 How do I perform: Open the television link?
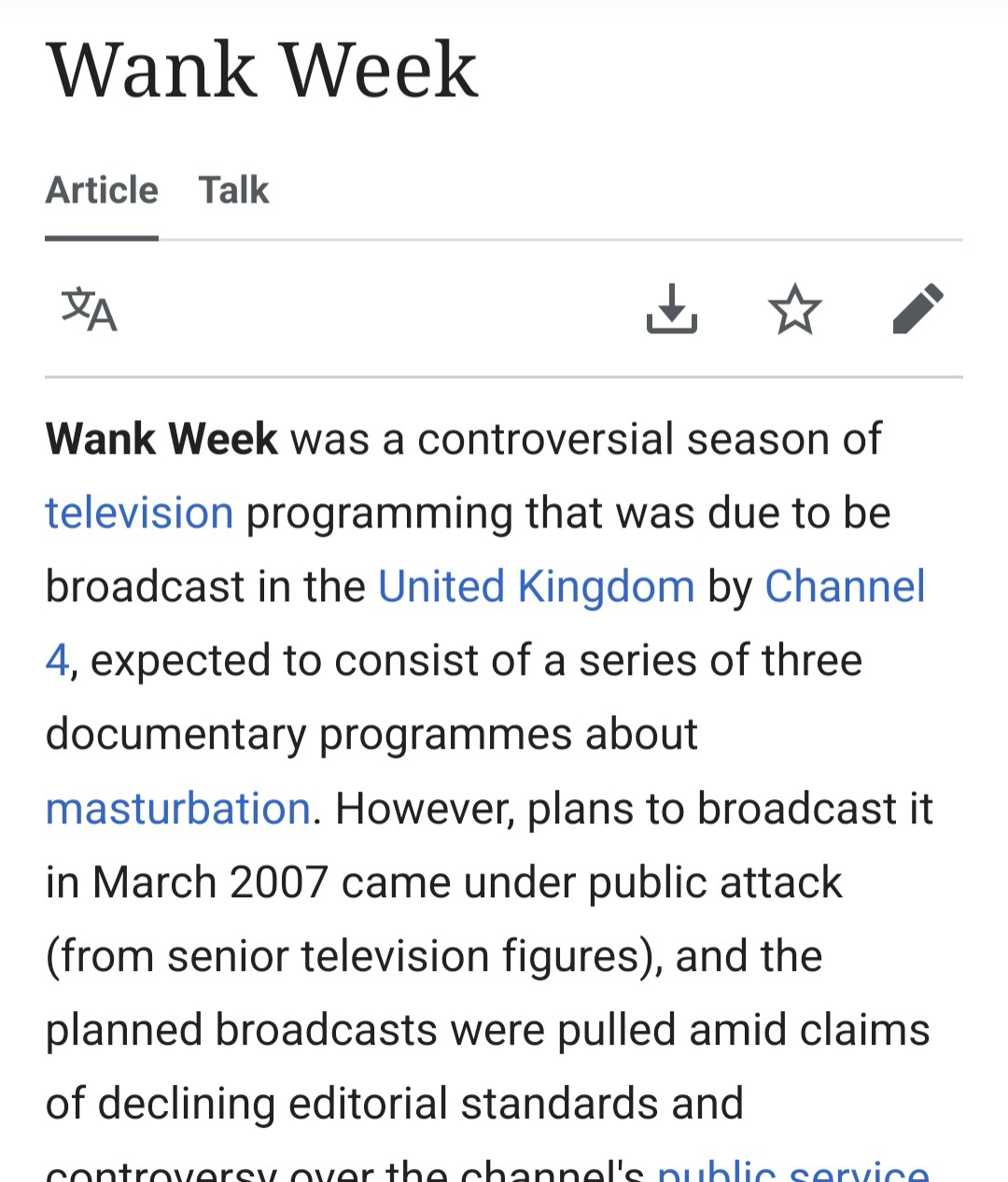tap(139, 514)
